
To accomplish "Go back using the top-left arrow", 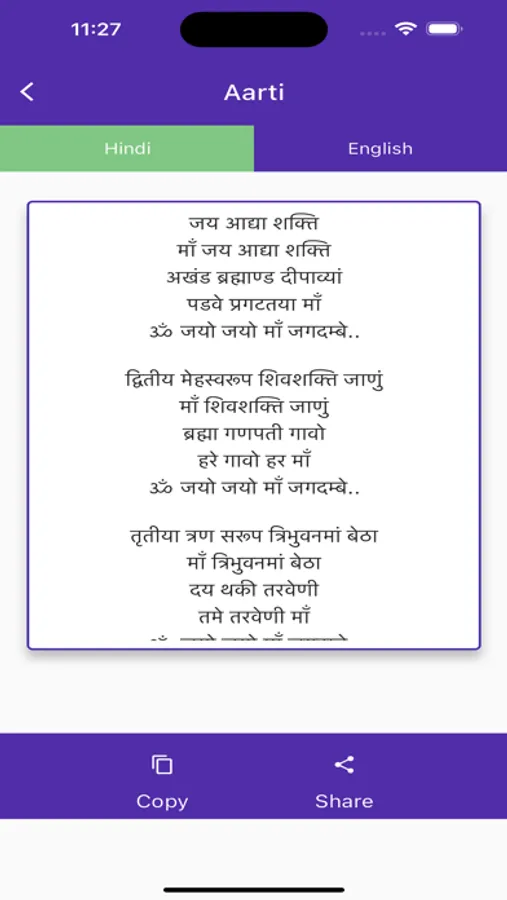I will (x=27, y=92).
